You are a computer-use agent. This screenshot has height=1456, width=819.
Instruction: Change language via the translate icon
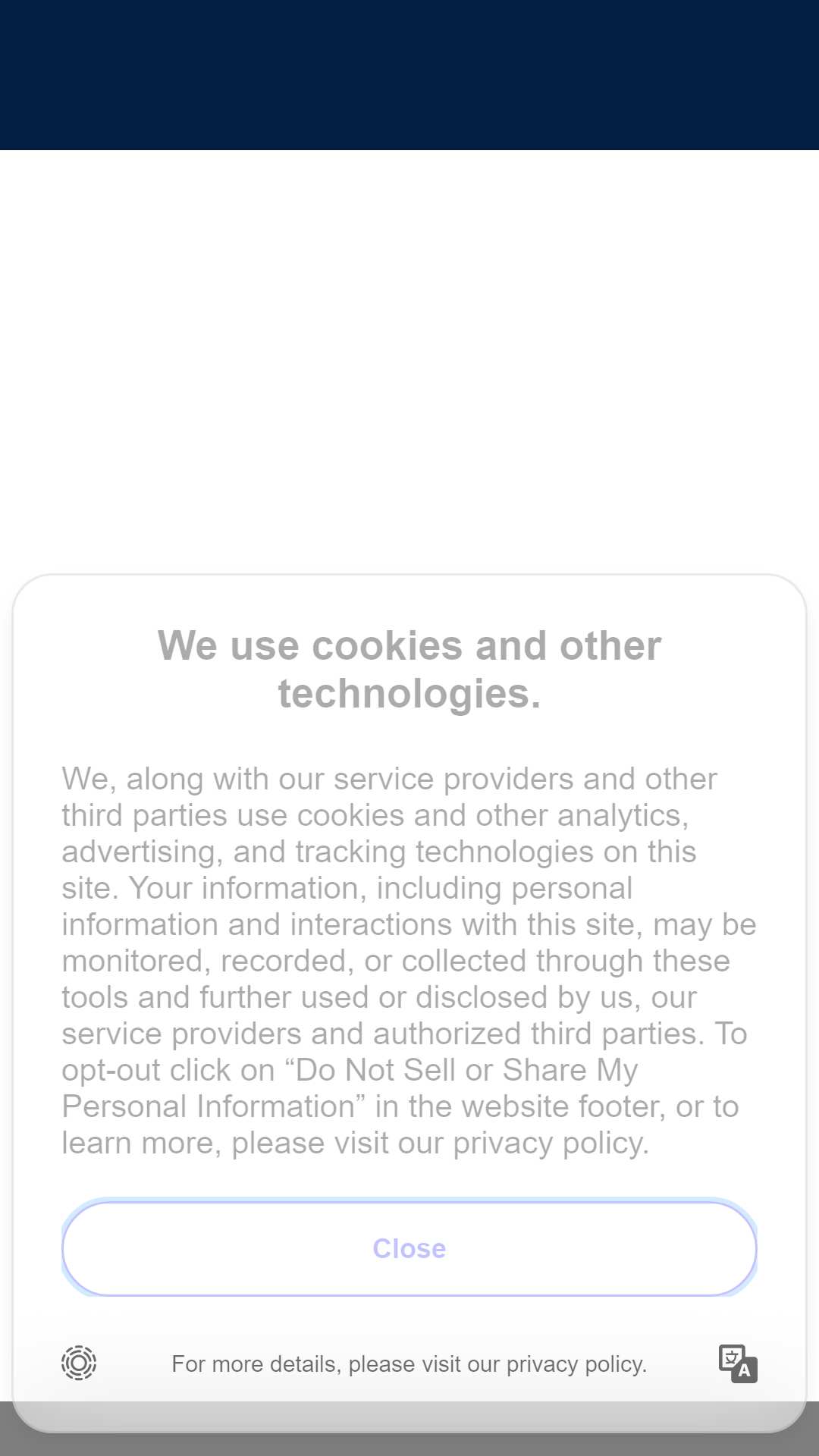click(738, 1363)
